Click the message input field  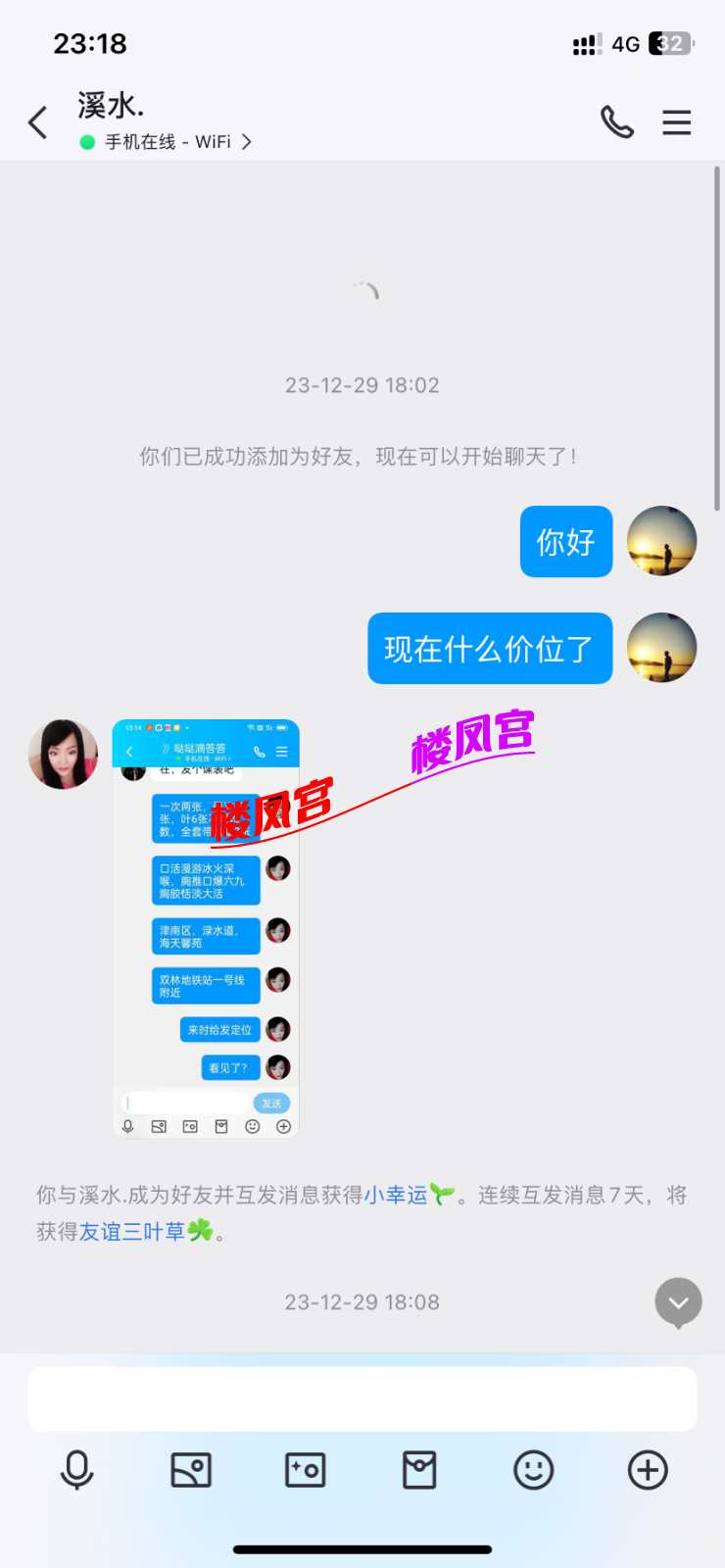tap(362, 1398)
